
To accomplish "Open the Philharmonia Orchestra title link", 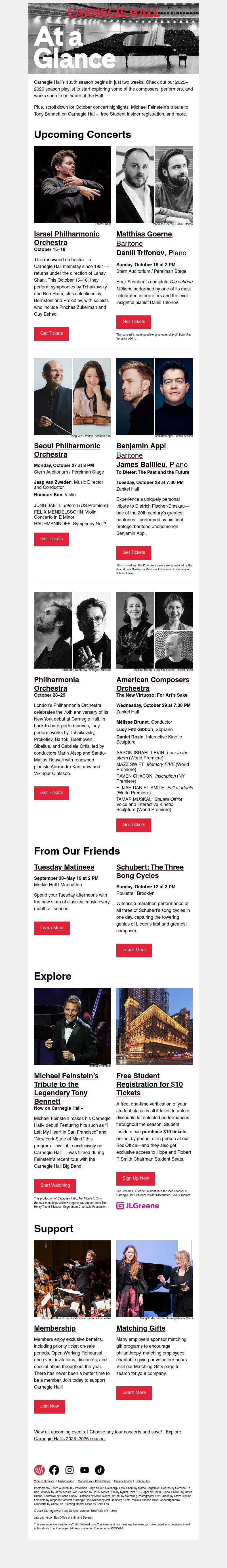I will tap(56, 679).
